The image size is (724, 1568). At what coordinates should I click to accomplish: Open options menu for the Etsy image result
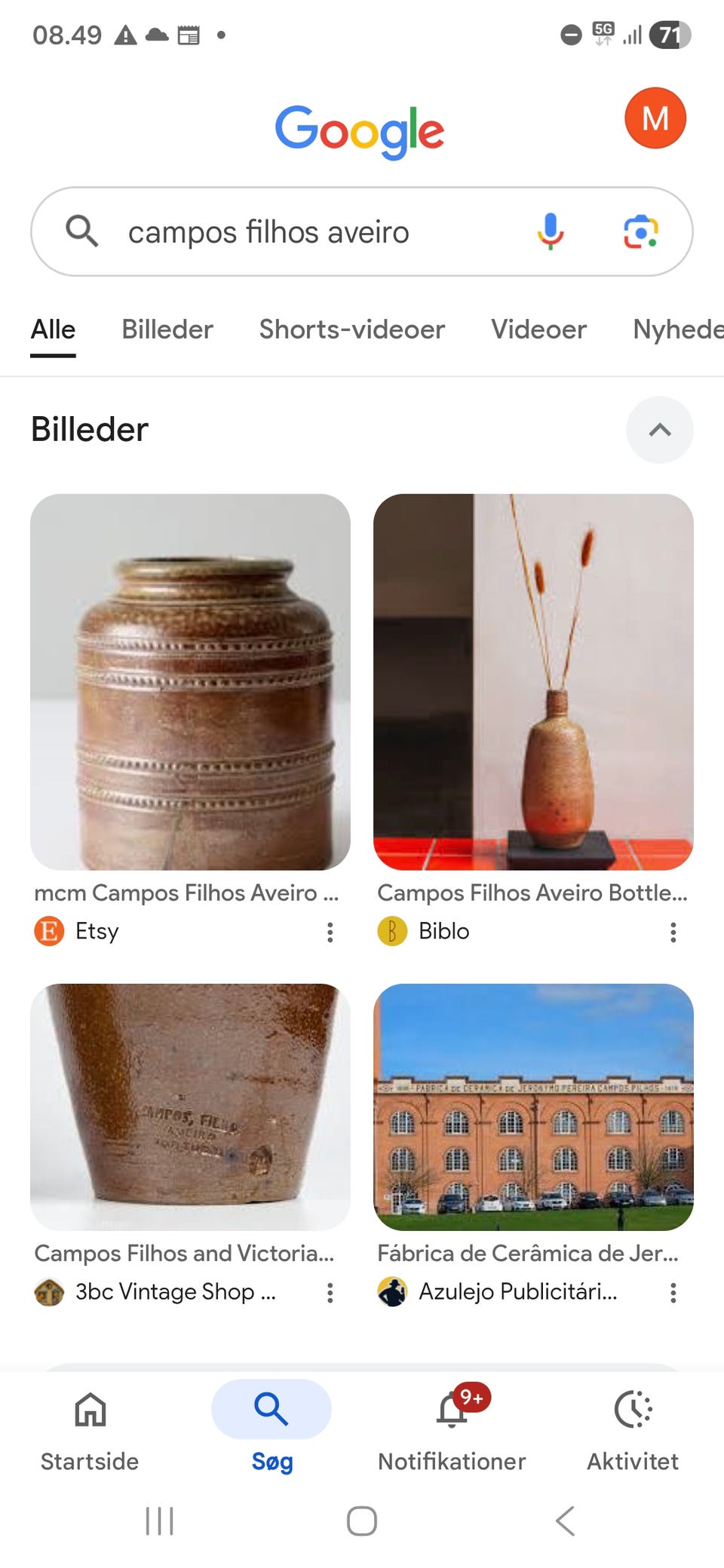pos(330,933)
